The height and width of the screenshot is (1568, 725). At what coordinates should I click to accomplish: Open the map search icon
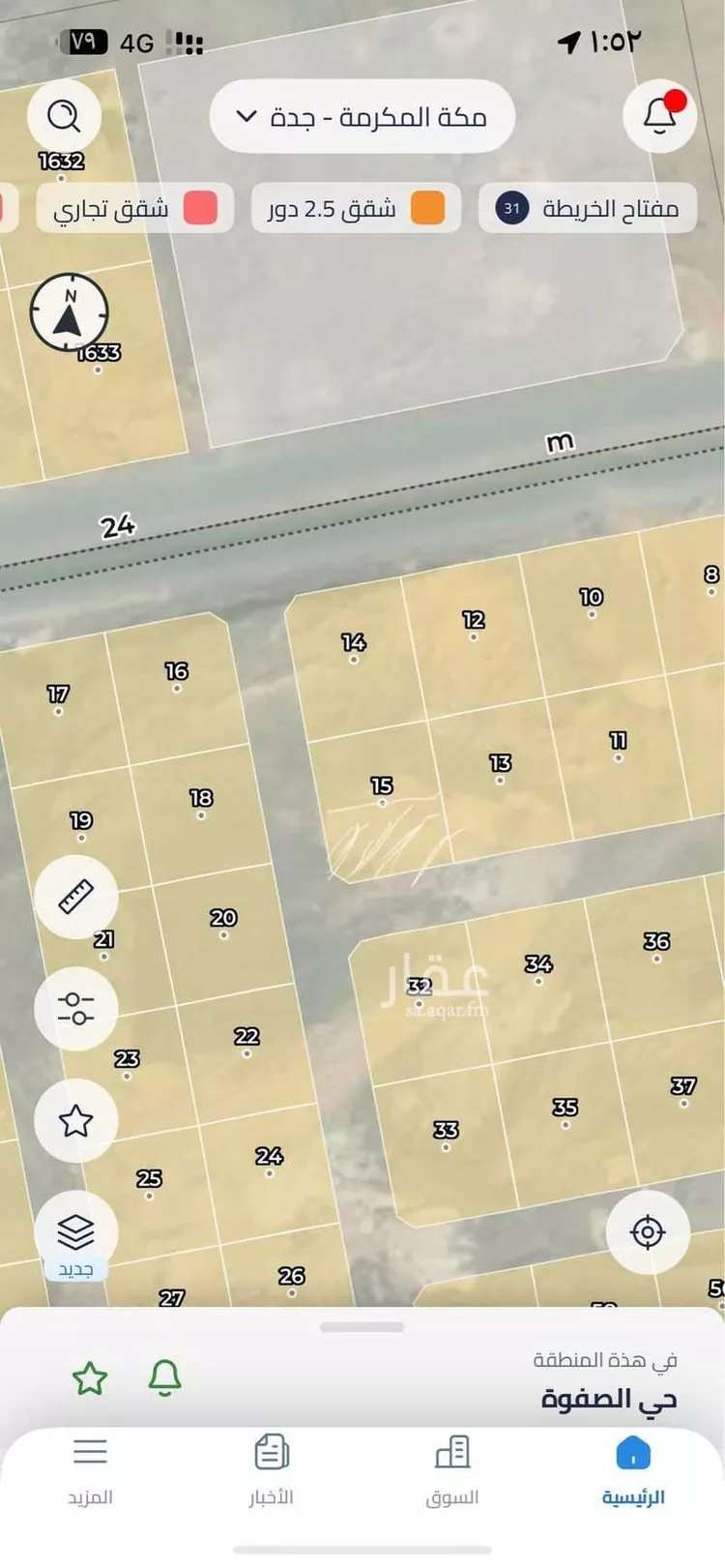(65, 117)
